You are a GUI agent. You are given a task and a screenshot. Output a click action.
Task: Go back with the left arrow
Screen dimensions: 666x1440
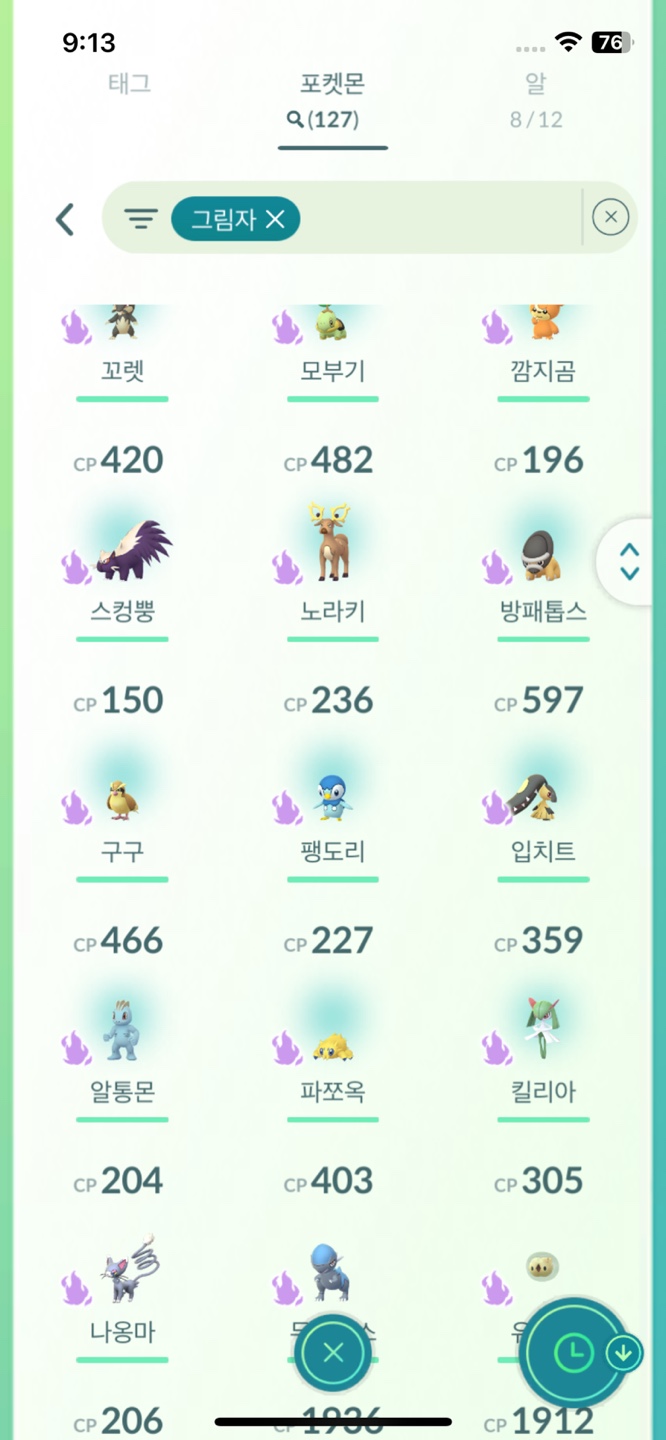tap(65, 219)
